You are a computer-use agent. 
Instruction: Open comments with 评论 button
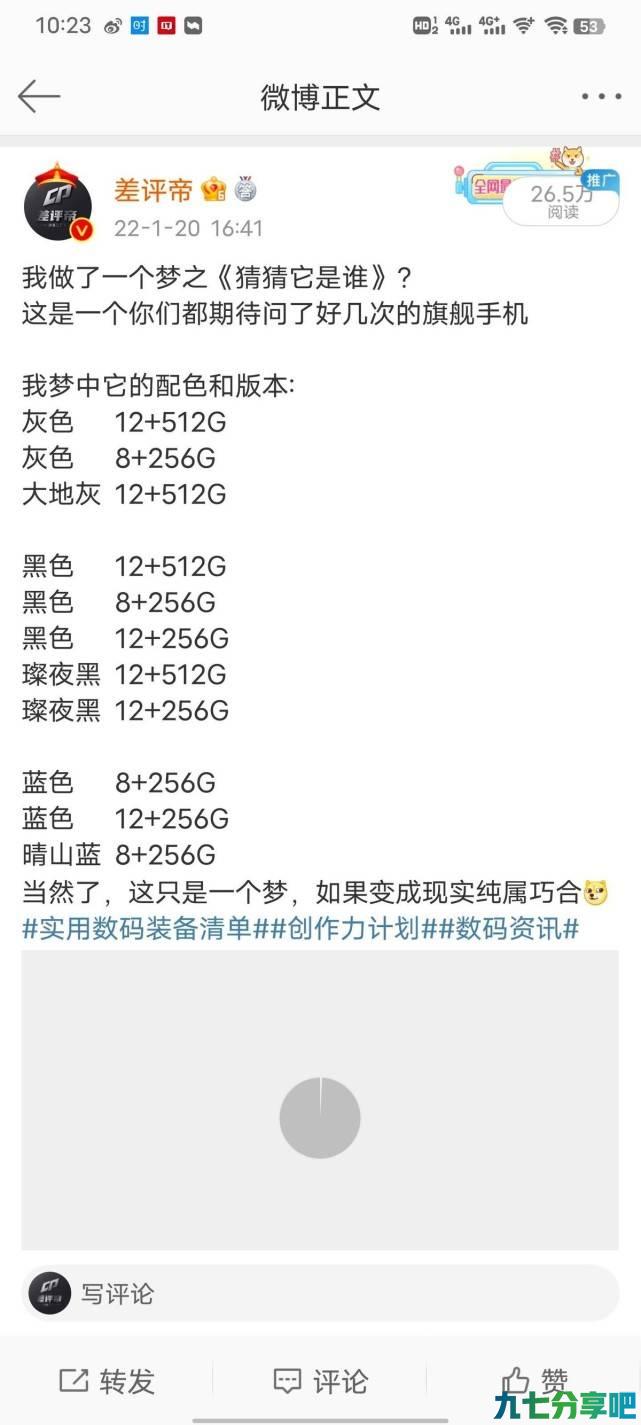coord(321,1381)
